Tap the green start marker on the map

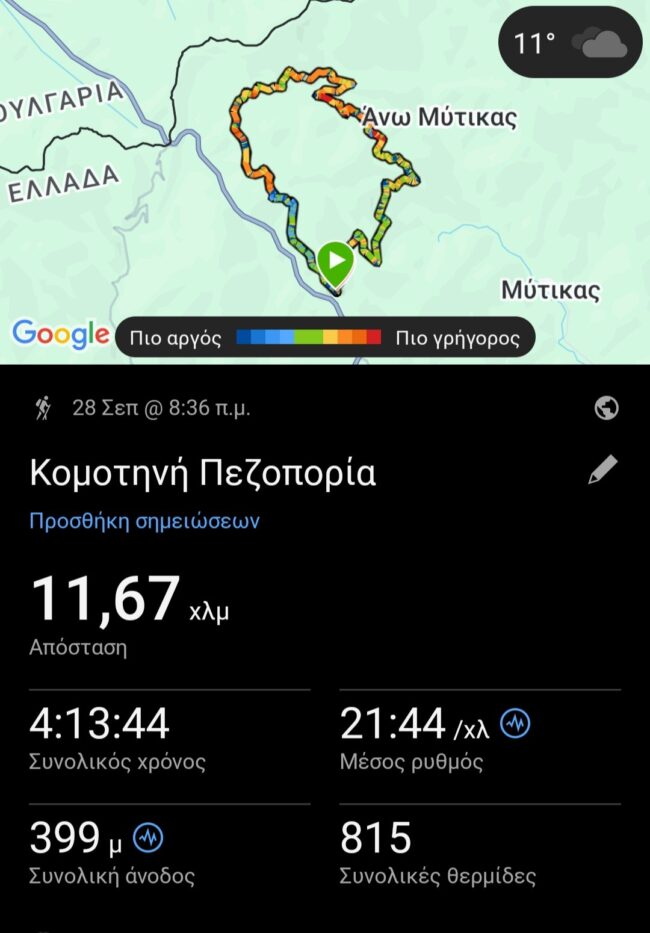point(335,264)
